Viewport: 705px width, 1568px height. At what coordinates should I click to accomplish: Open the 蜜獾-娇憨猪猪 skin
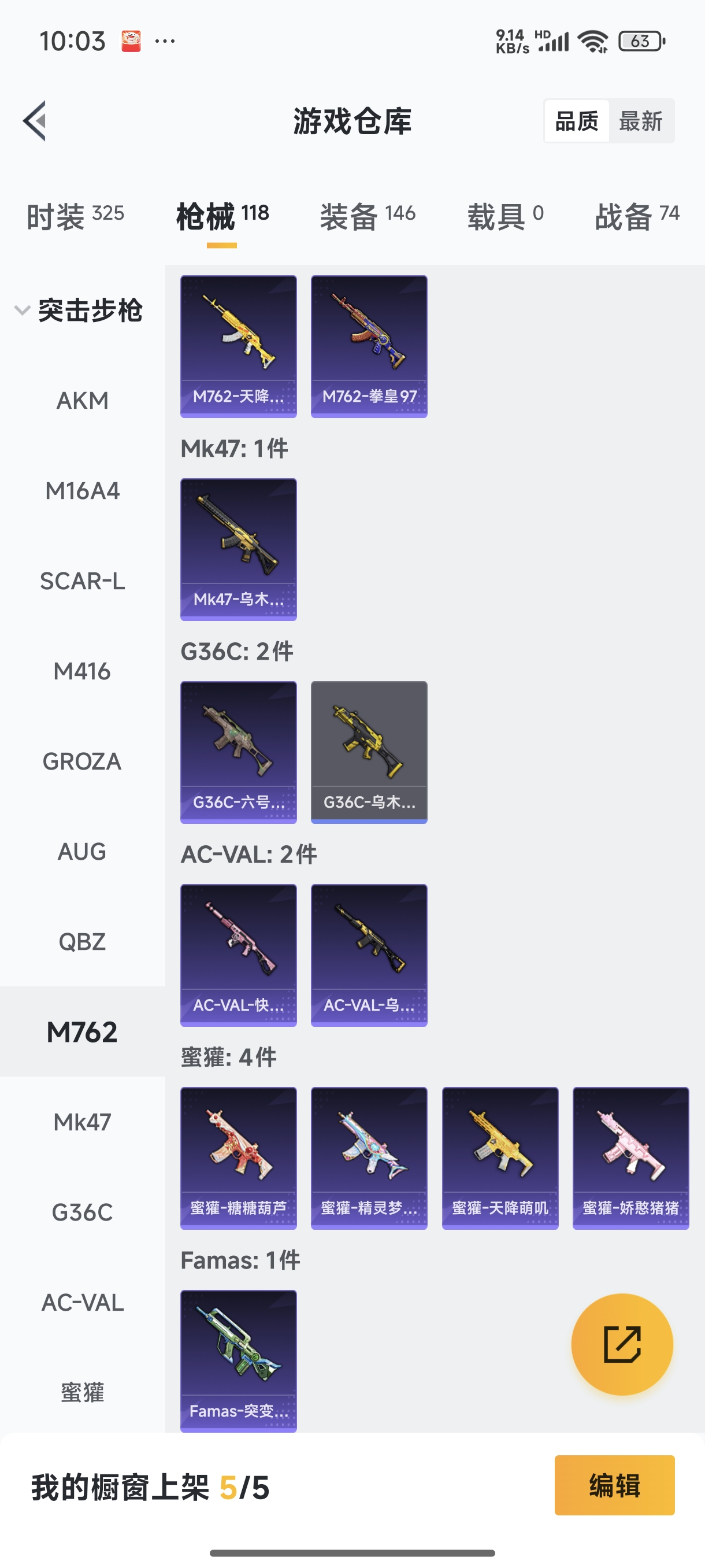(630, 1157)
